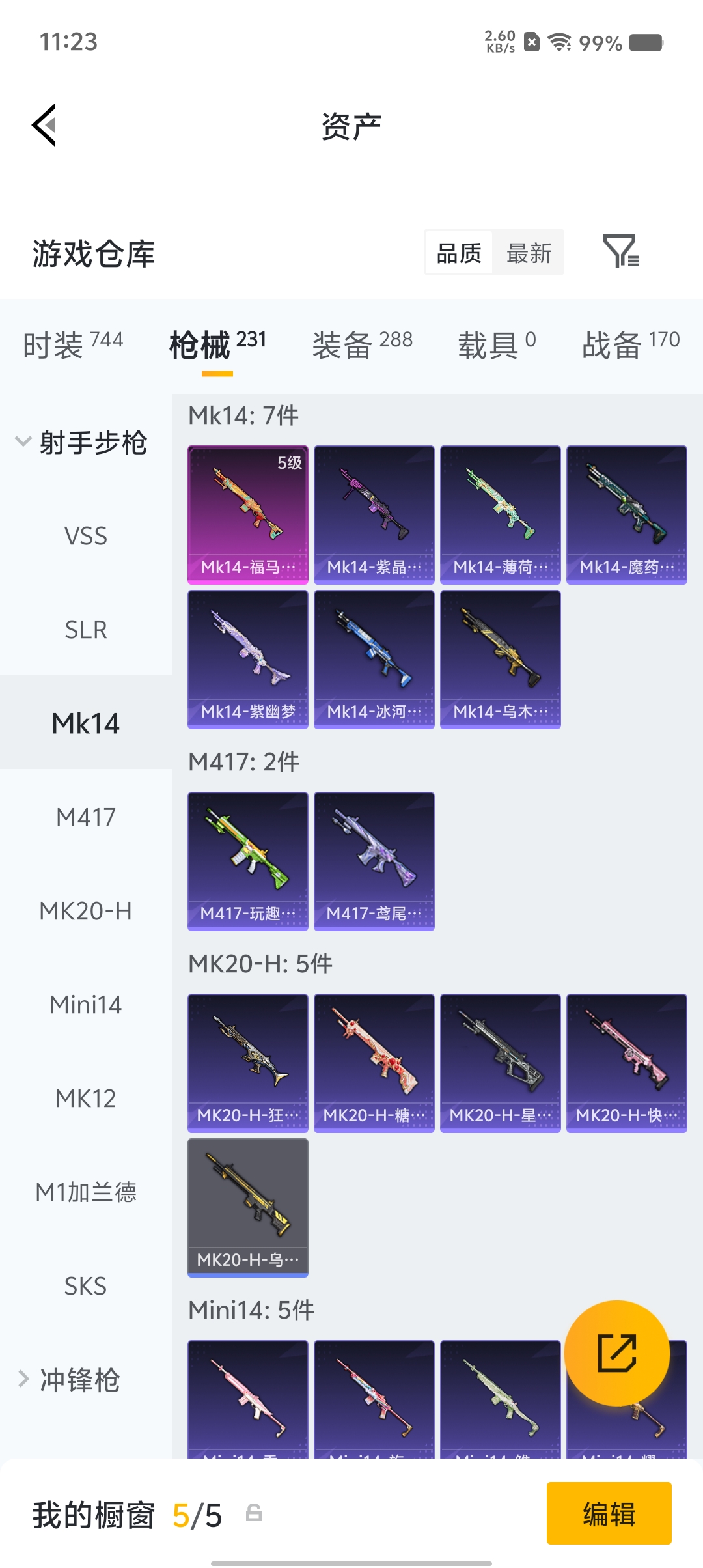Switch to the 时装 tab

coord(73,344)
